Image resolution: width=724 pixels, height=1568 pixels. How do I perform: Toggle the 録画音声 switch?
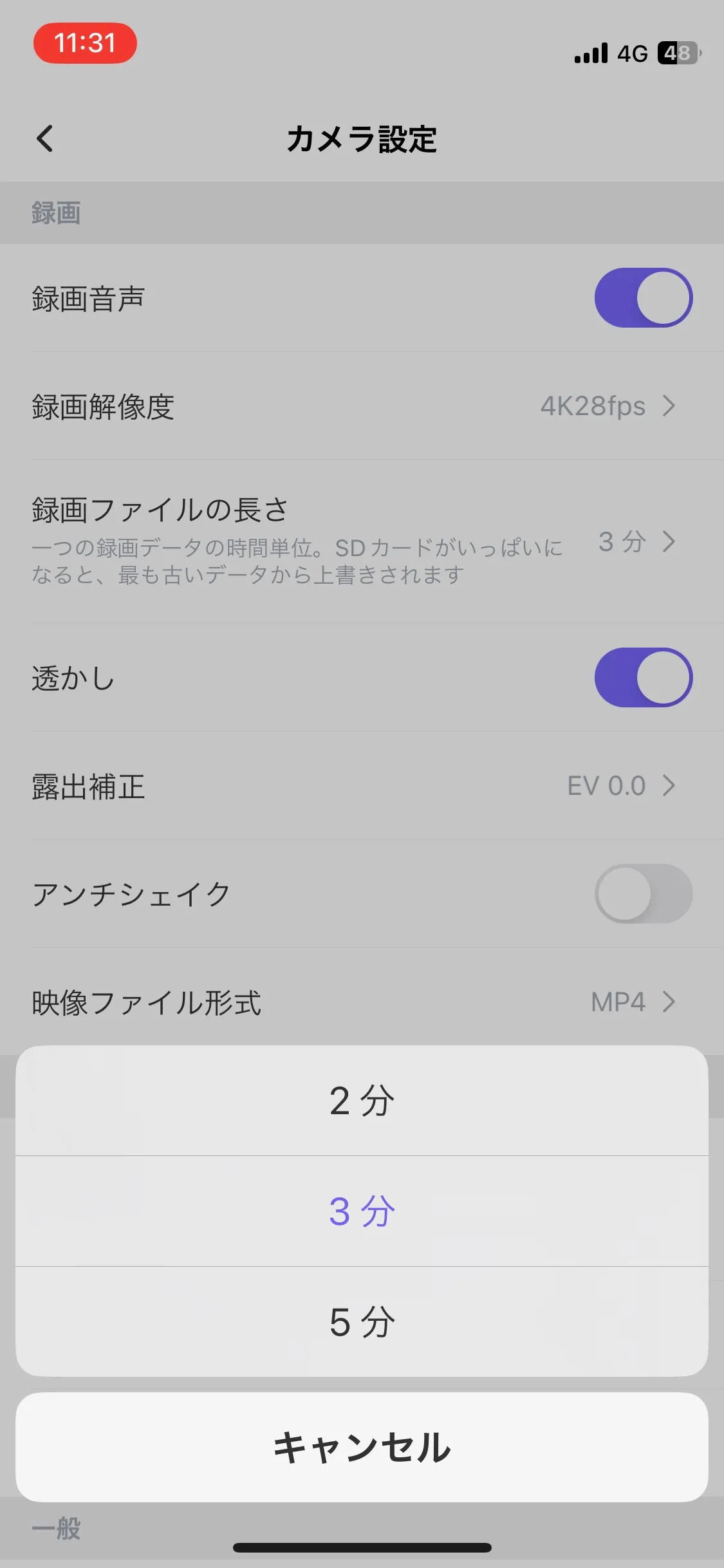[644, 298]
